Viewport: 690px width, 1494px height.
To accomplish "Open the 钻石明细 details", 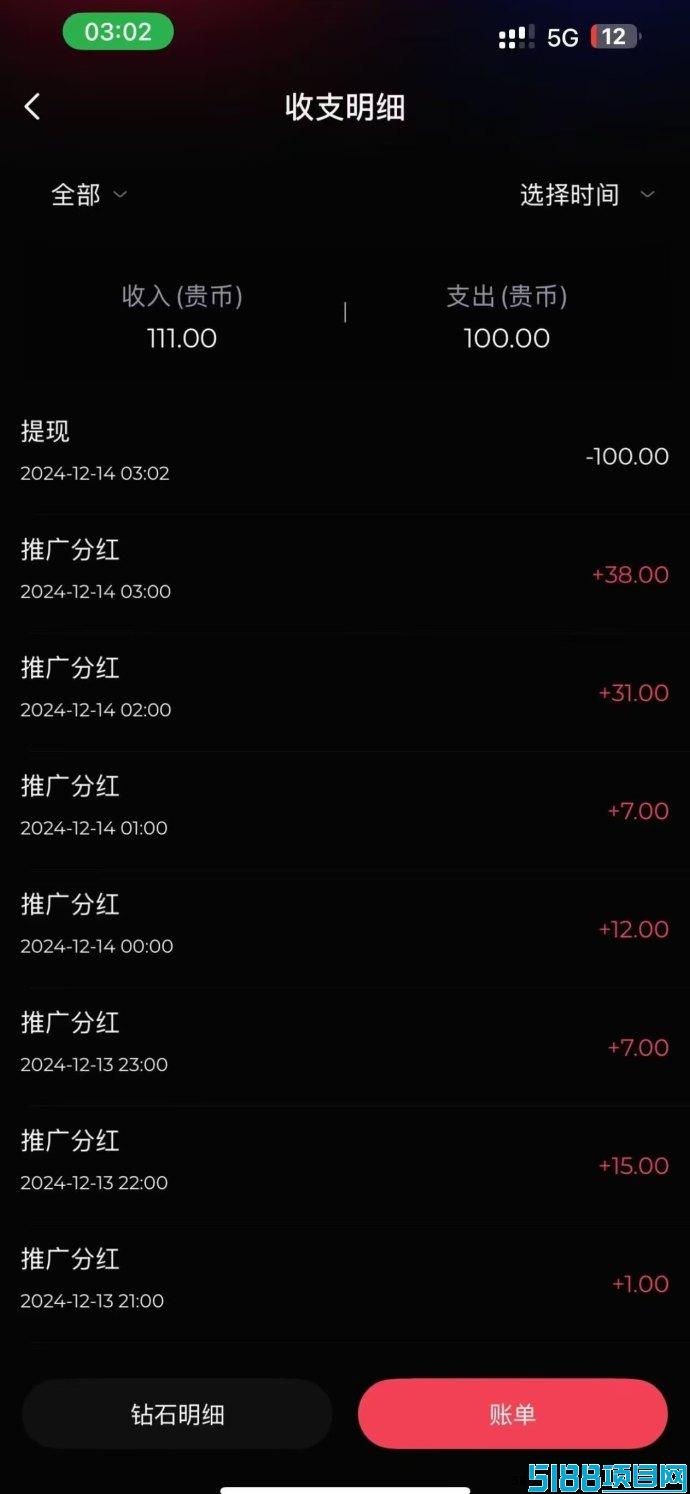I will (x=177, y=1414).
